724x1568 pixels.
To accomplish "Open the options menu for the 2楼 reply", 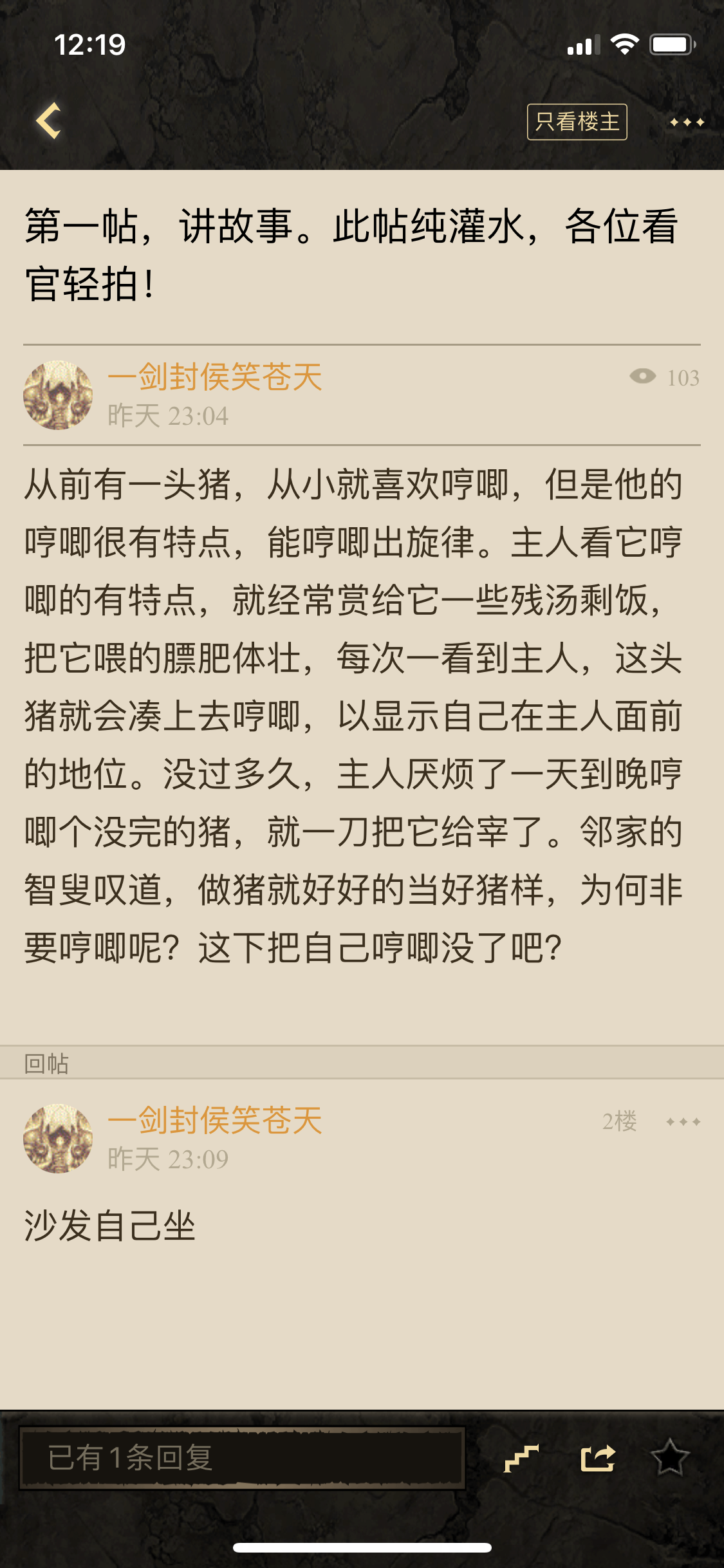I will tap(683, 1122).
